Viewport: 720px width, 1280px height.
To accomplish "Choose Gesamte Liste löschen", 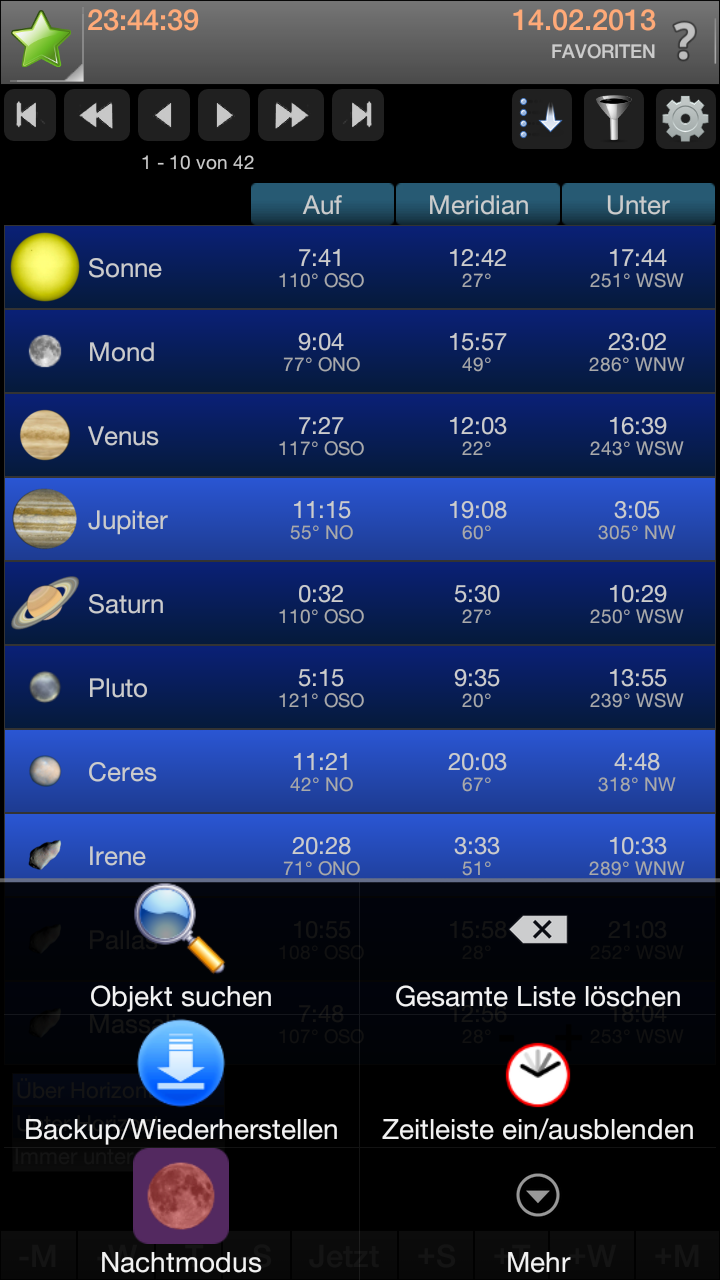I will click(x=538, y=960).
